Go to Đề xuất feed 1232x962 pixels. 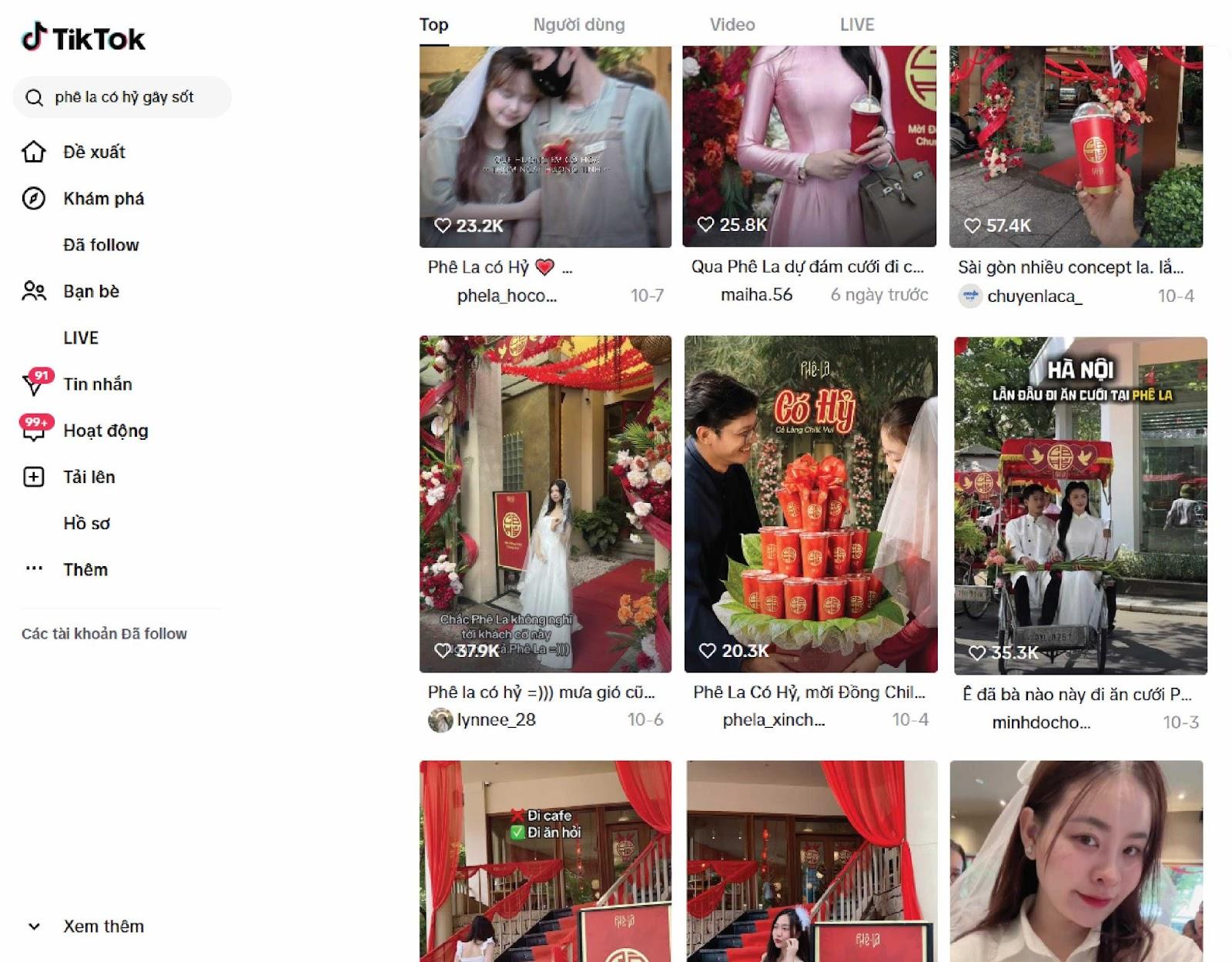point(93,152)
